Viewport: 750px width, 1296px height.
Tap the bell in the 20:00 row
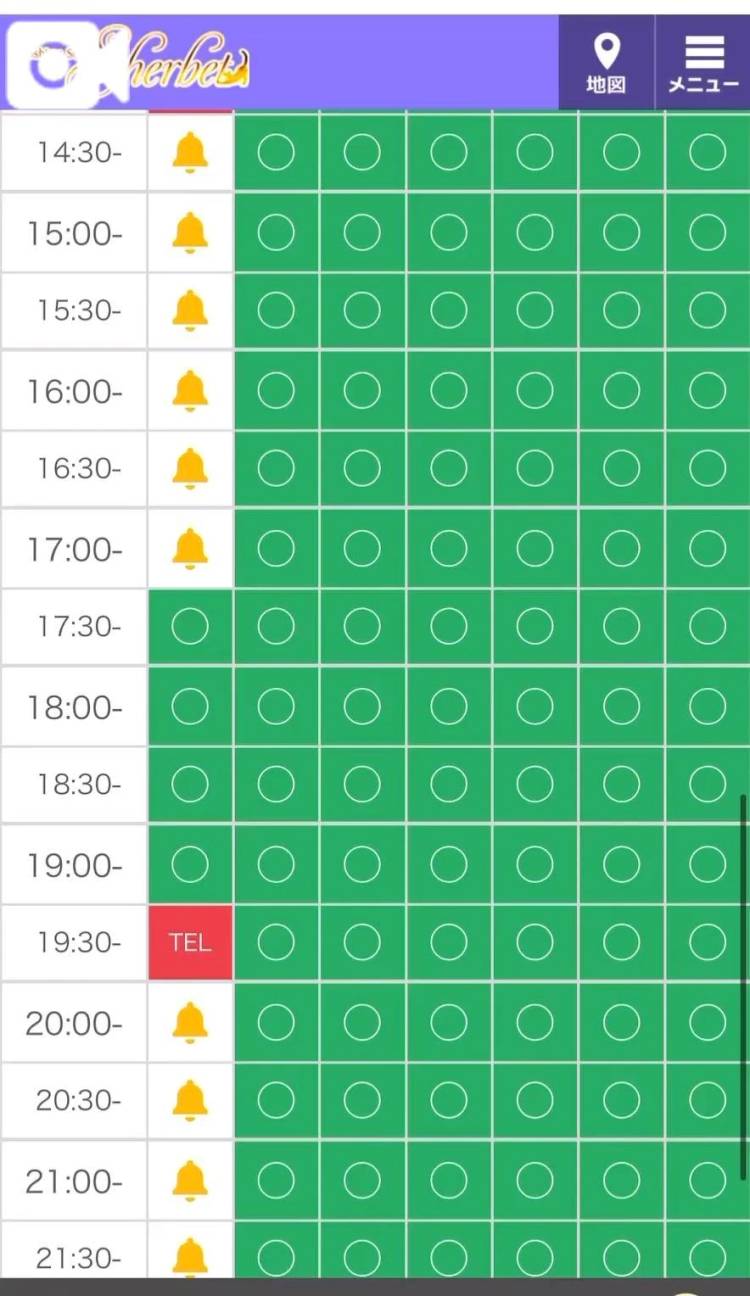coord(190,1022)
